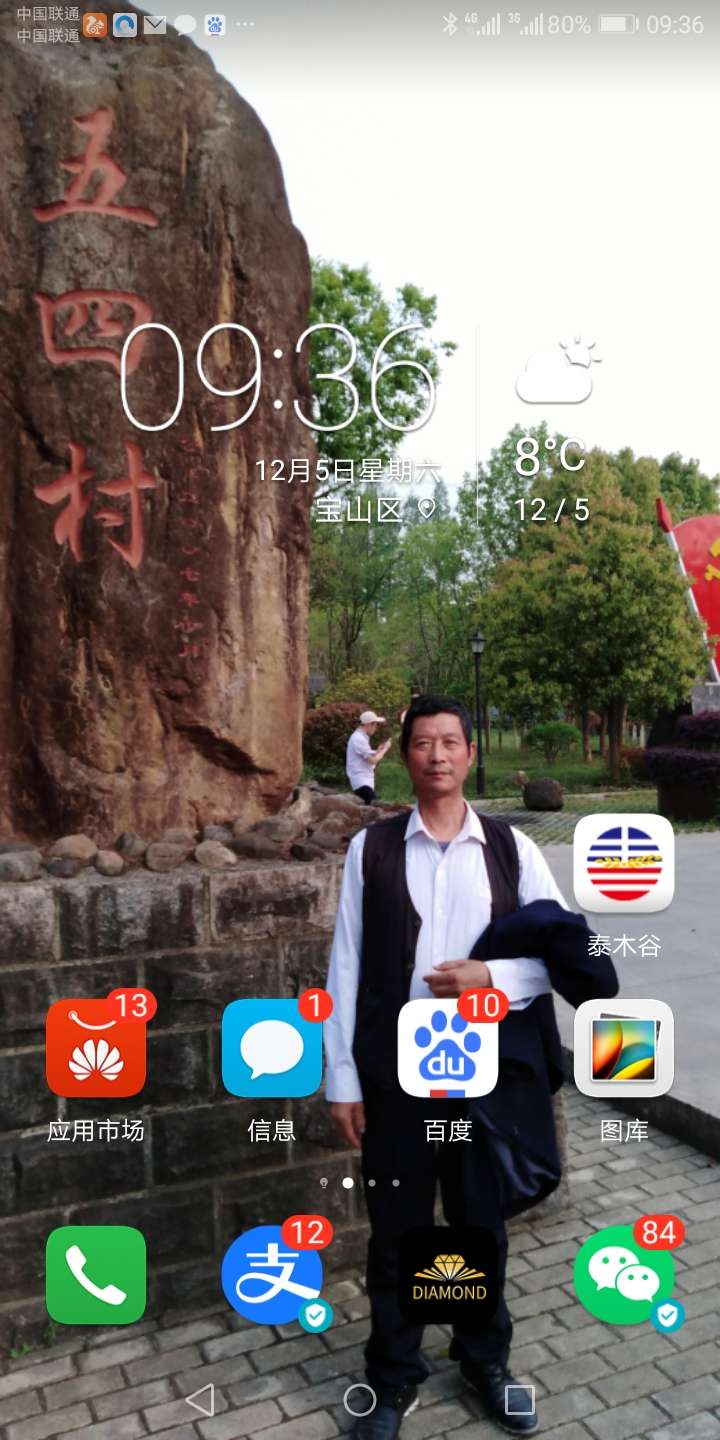Launch 应用市场 Huawei app store

pos(96,1049)
